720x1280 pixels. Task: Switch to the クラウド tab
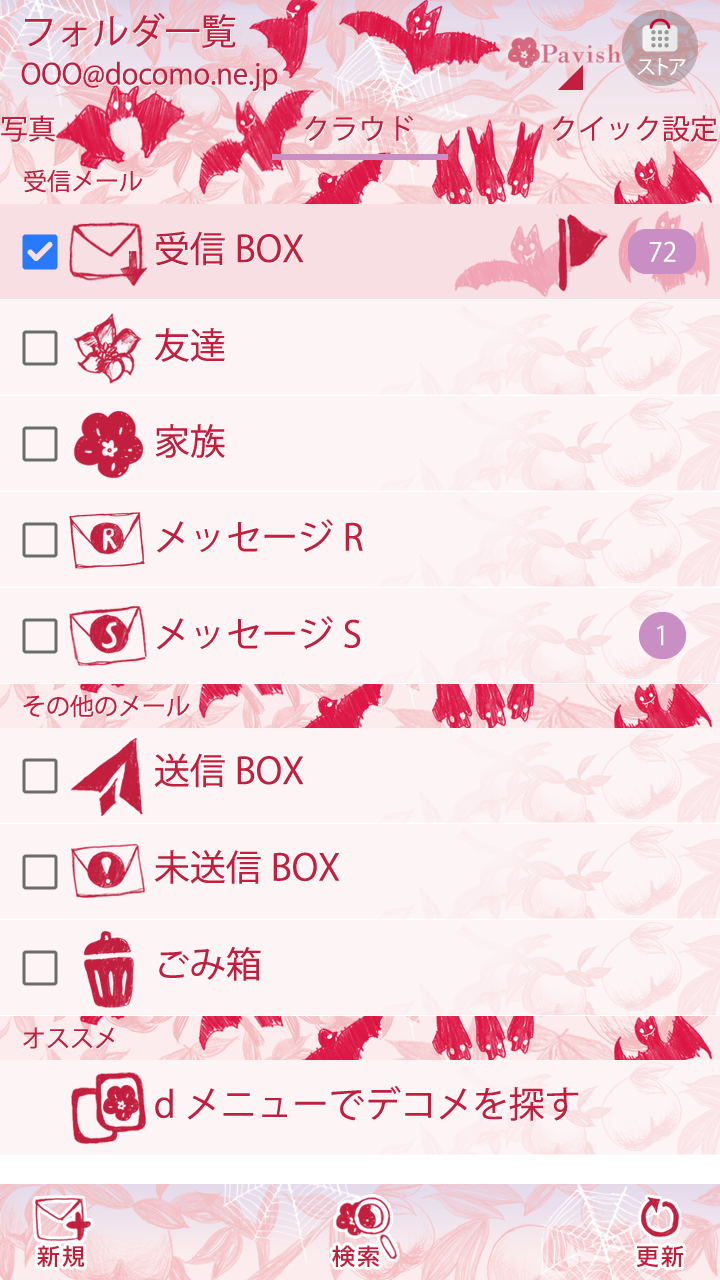pyautogui.click(x=358, y=129)
